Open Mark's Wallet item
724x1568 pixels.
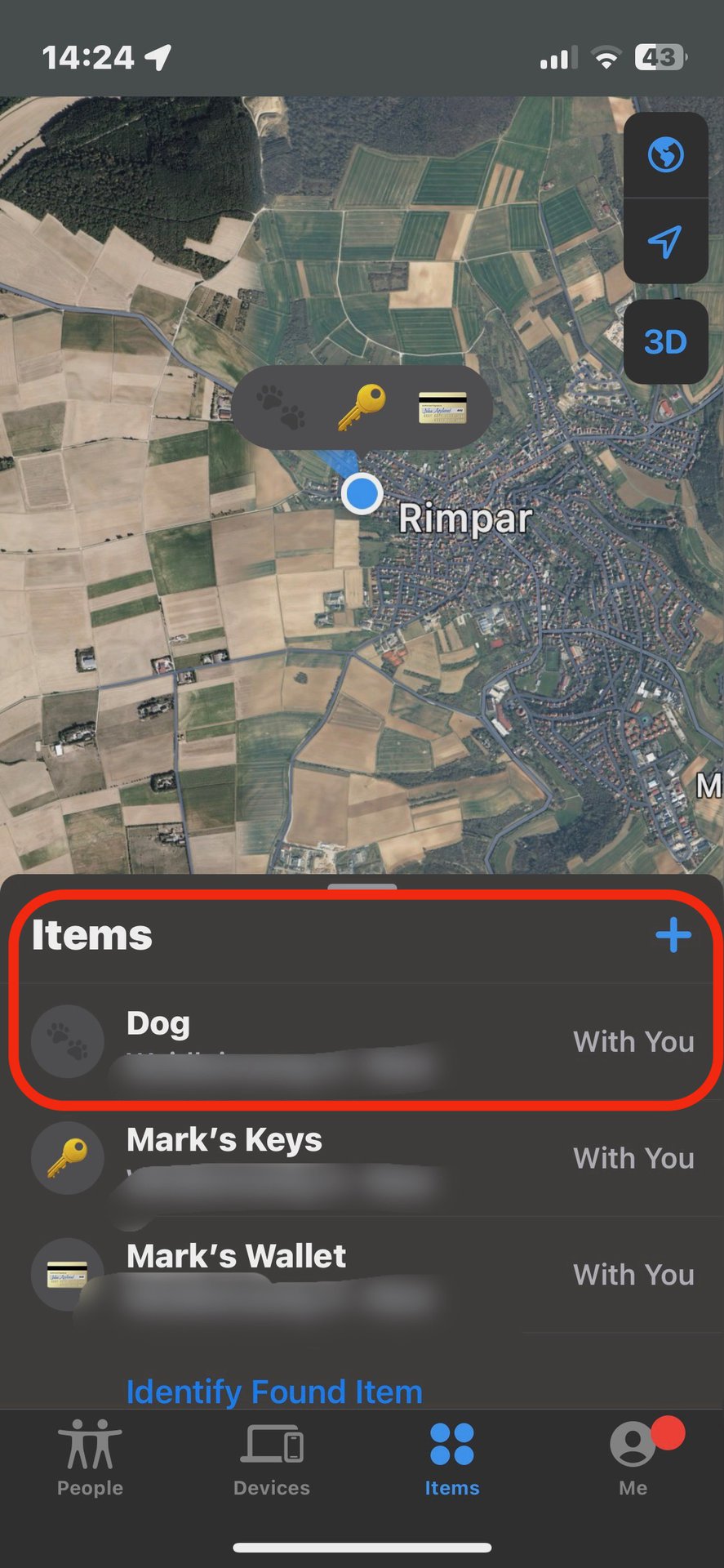pos(362,1274)
